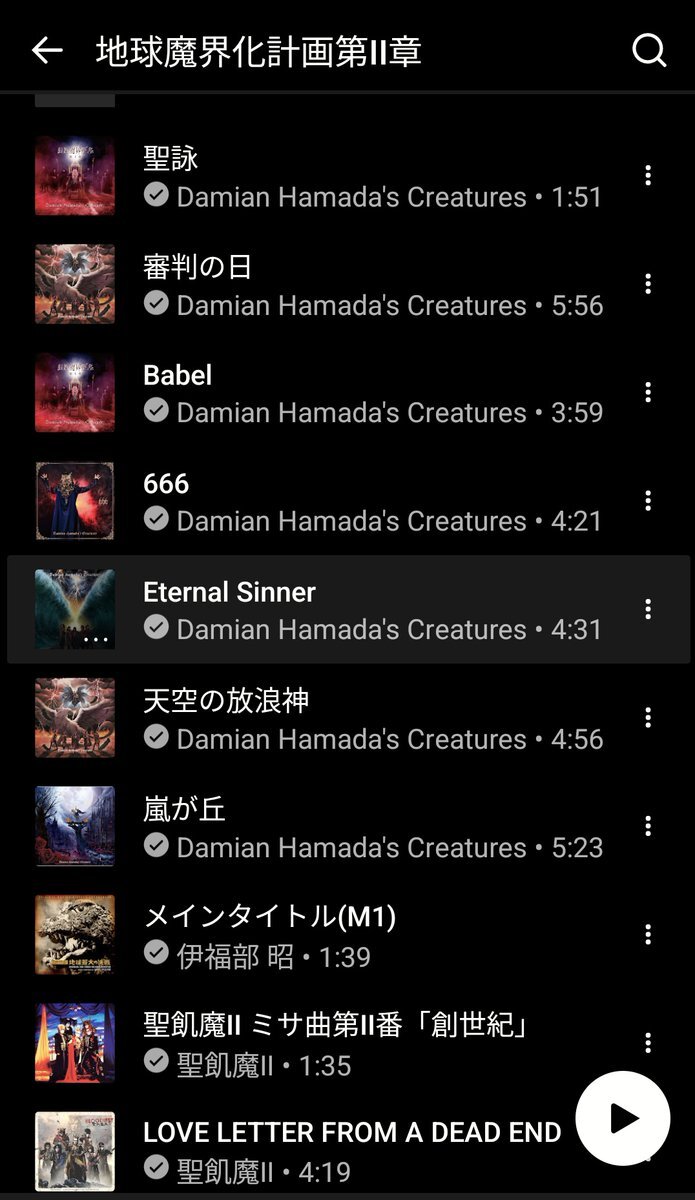Screen dimensions: 695x1200
Task: Tap the floating play button
Action: (623, 1118)
